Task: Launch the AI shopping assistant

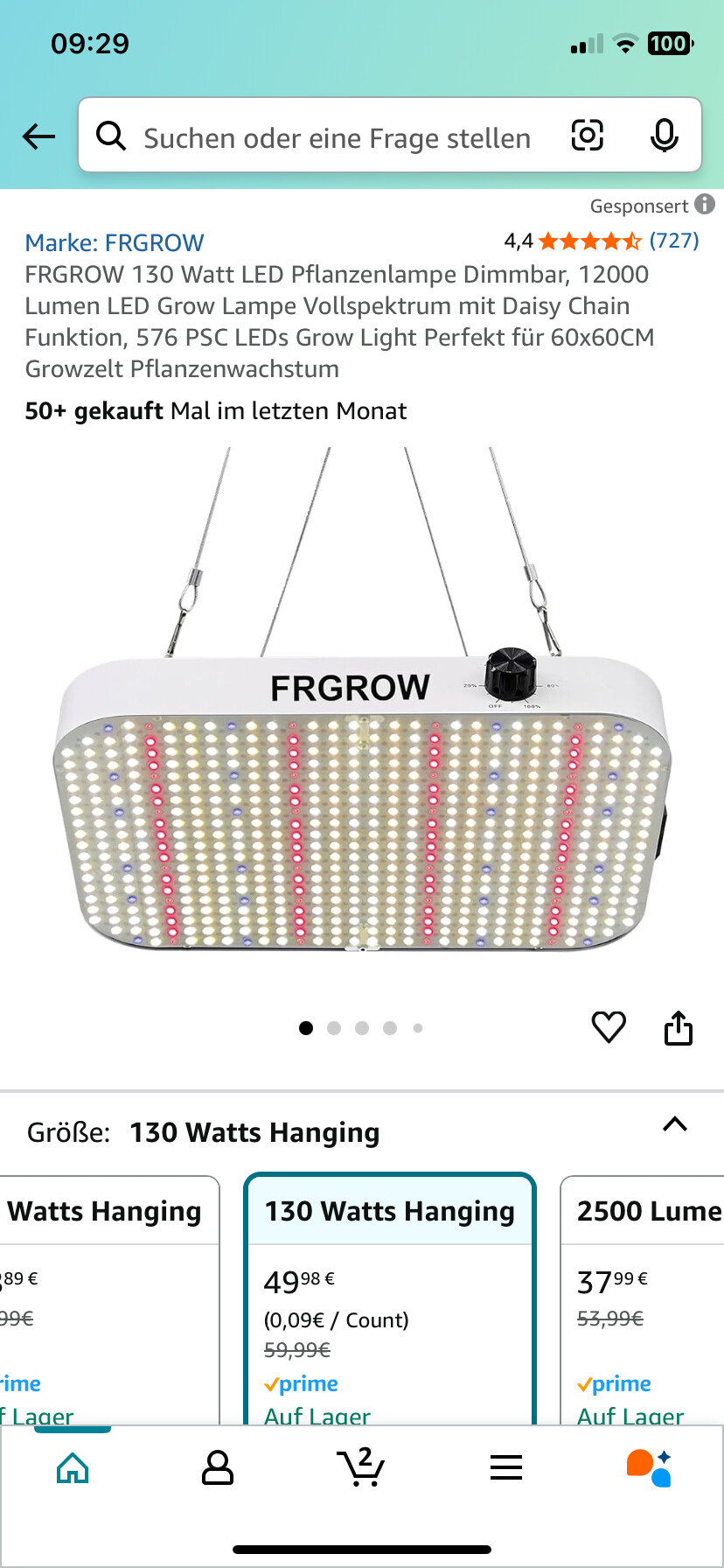Action: (x=649, y=1467)
